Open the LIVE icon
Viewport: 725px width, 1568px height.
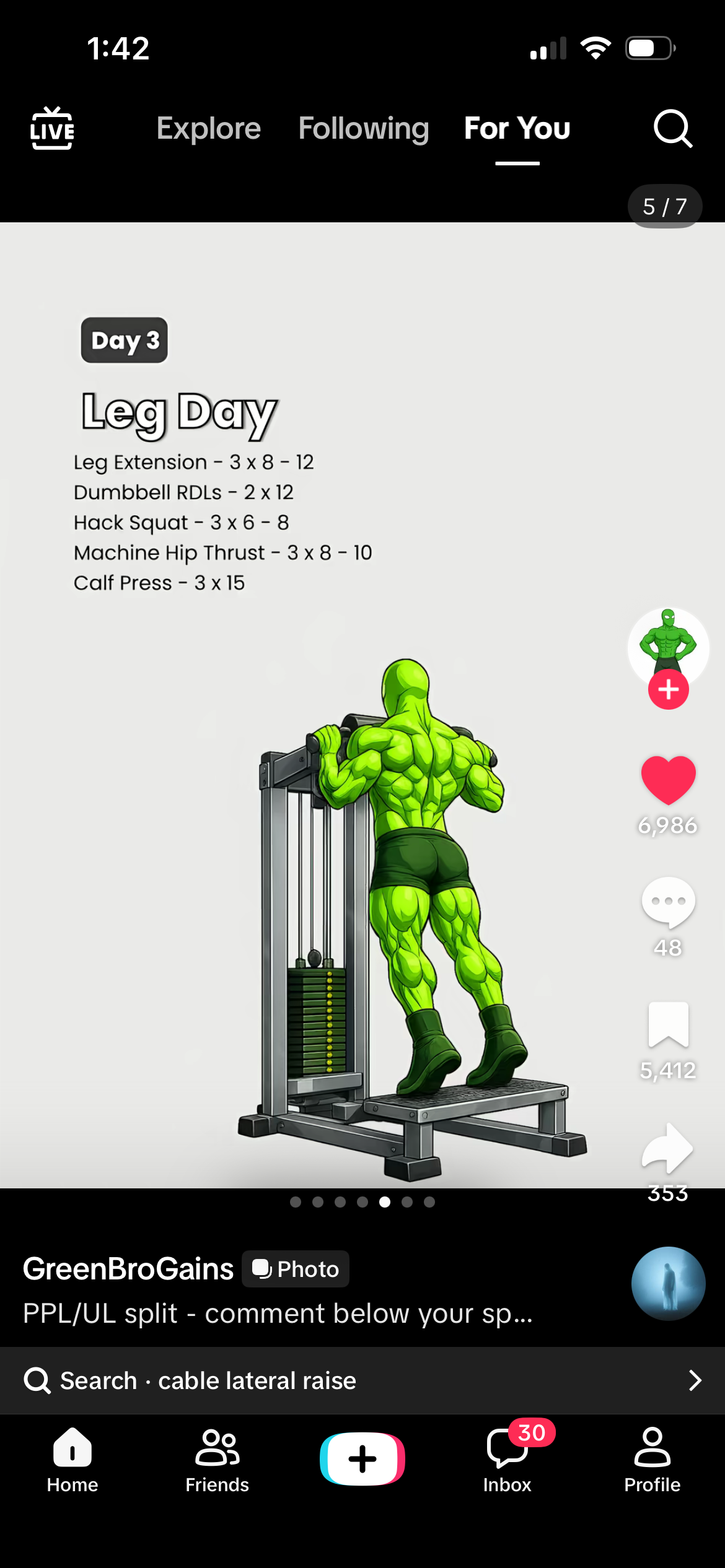(x=52, y=129)
